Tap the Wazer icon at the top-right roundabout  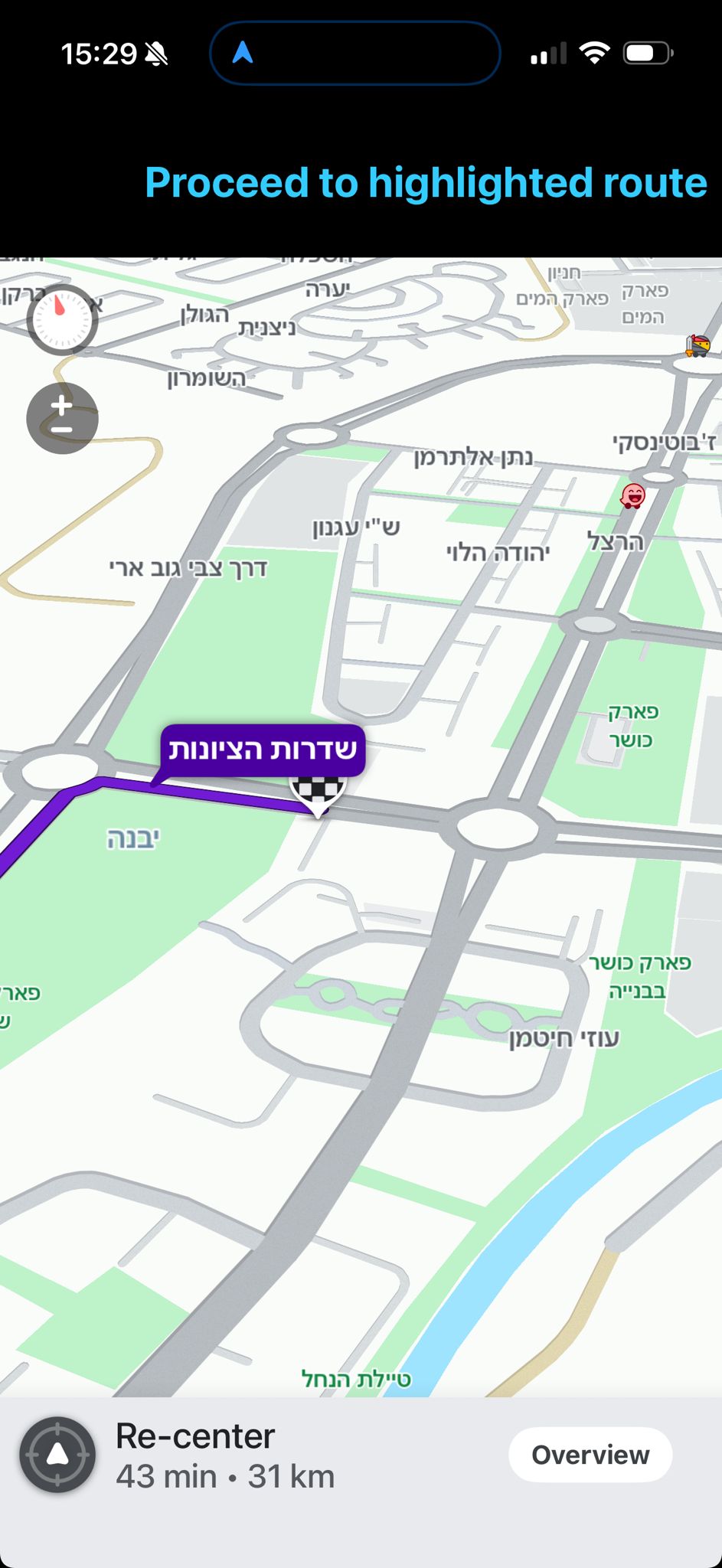pos(697,345)
